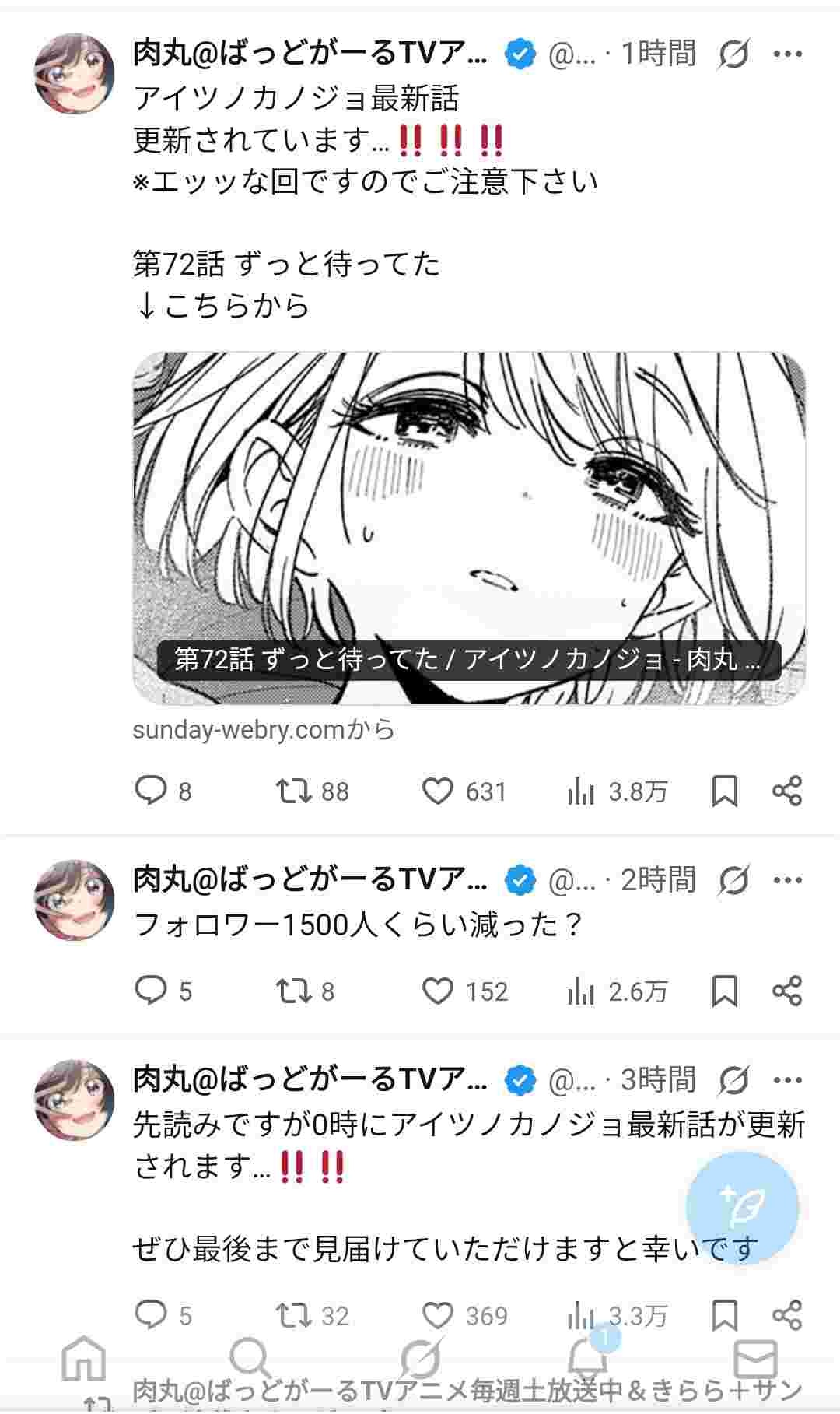840x1414 pixels.
Task: Open overflow menu on the 2時間 post
Action: [x=787, y=880]
